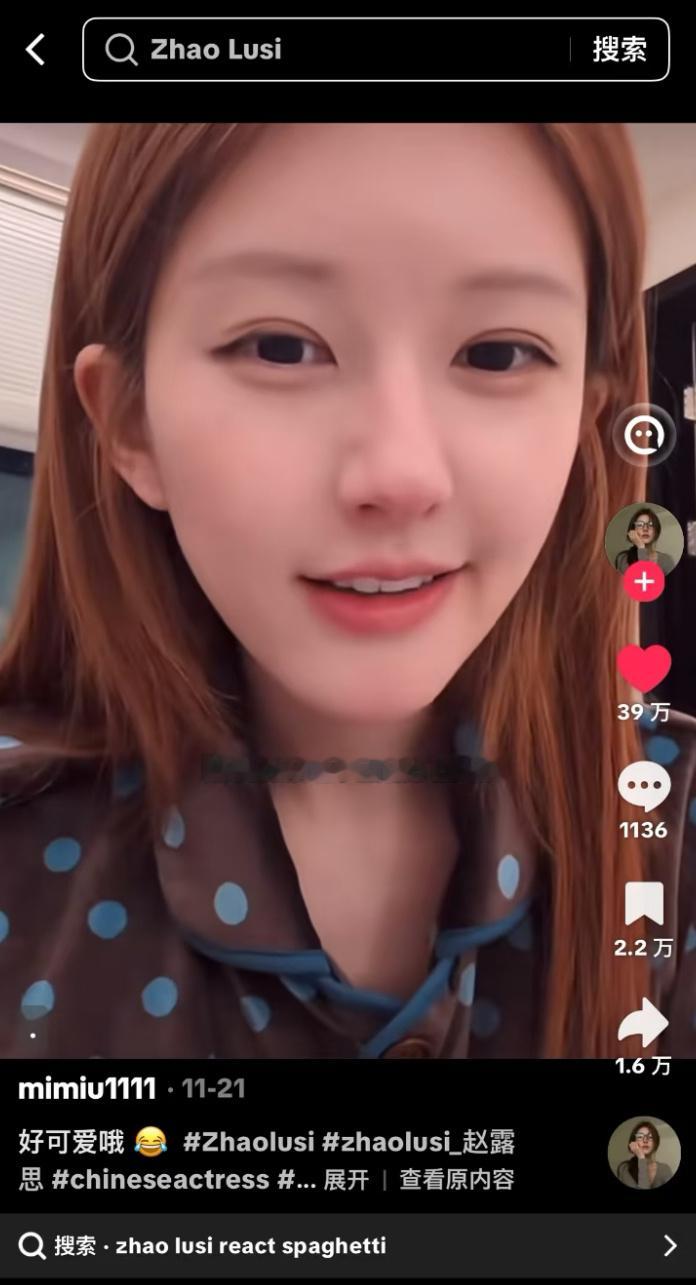This screenshot has height=1285, width=696.
Task: Follow the creator via the plus badge
Action: pos(644,582)
